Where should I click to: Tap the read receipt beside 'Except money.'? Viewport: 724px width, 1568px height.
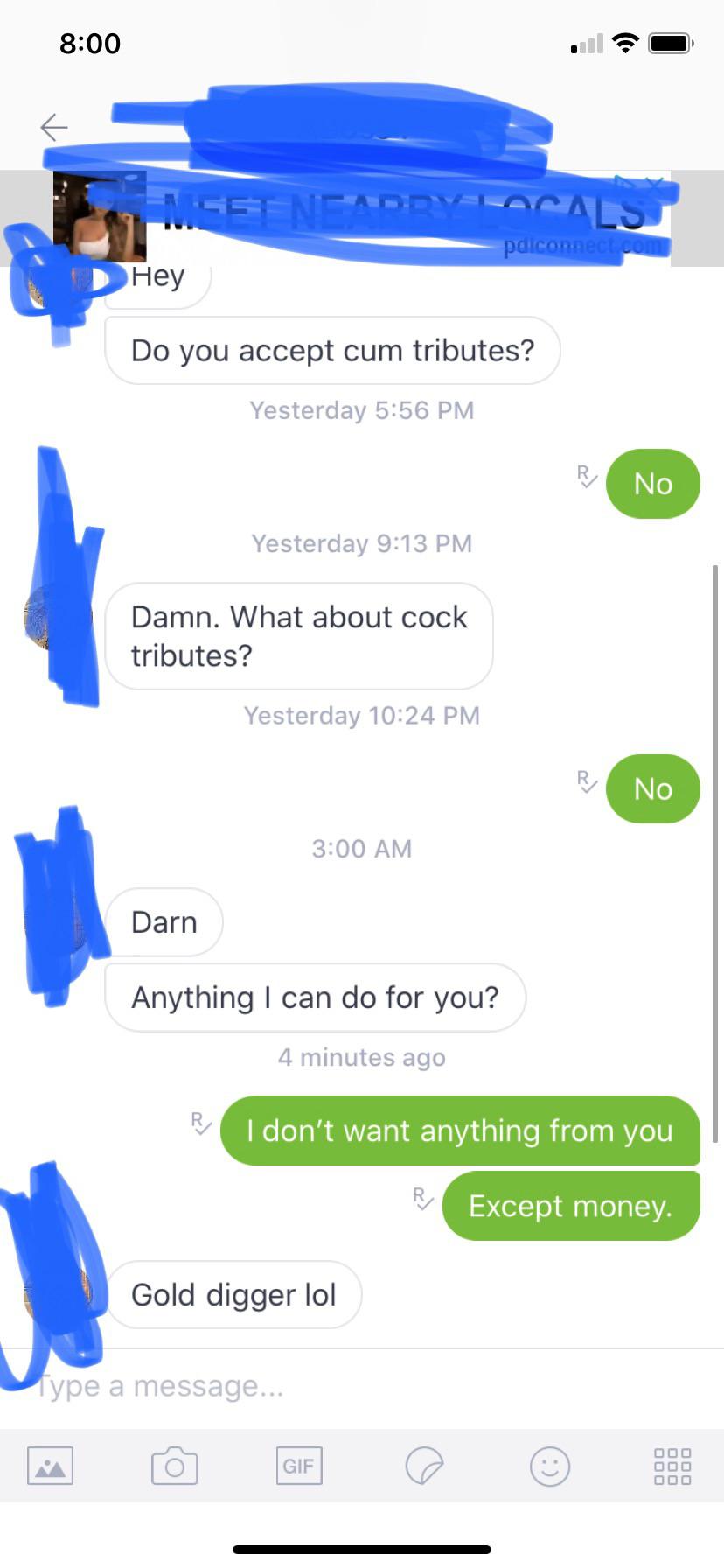pos(422,1200)
